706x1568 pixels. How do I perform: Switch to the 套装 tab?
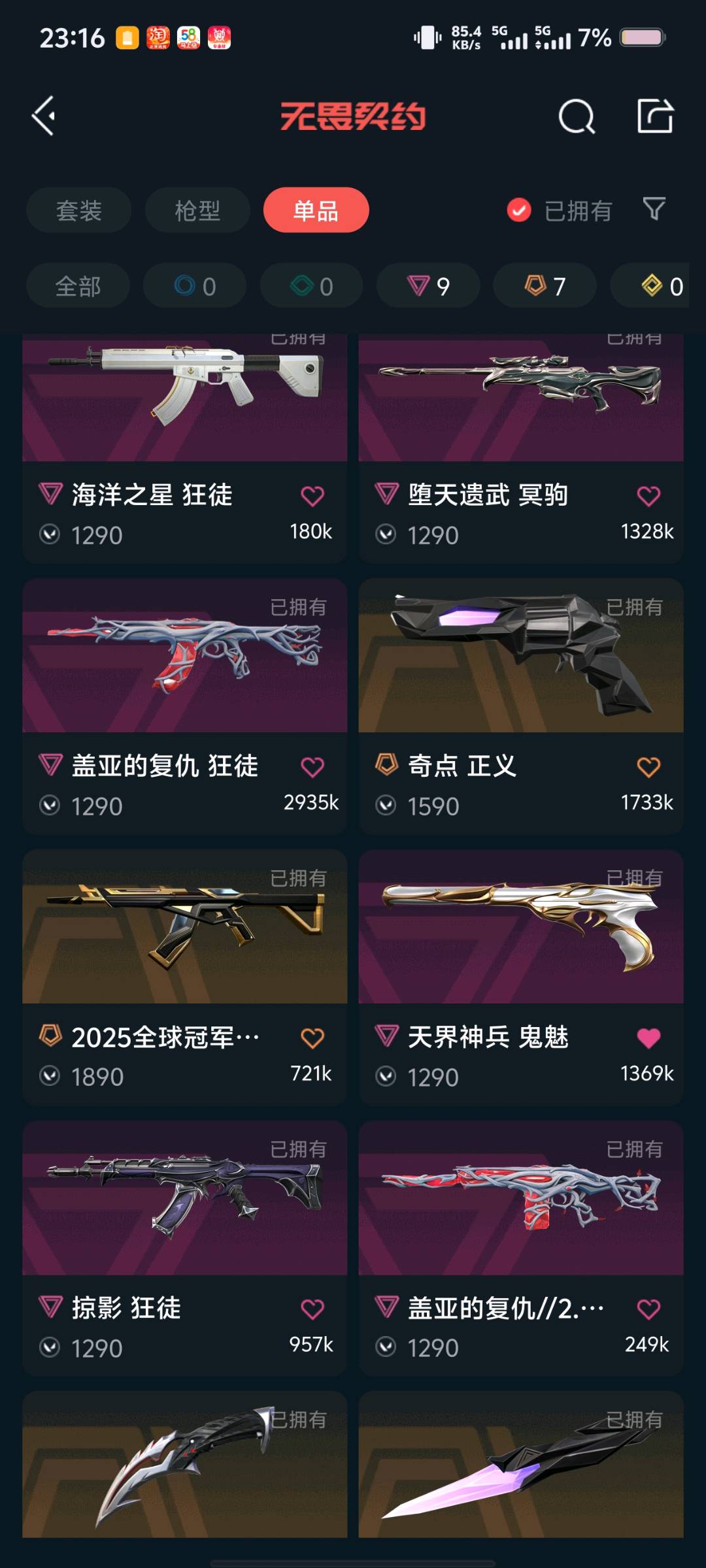[79, 210]
